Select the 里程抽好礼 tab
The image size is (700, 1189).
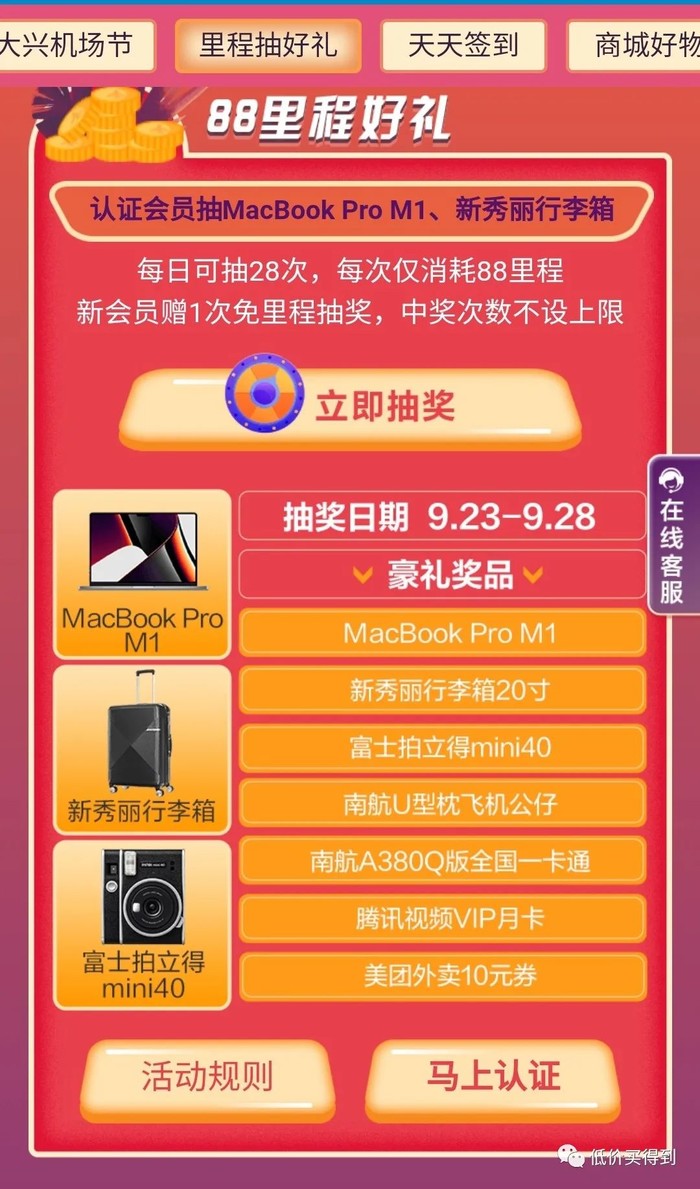pos(268,46)
